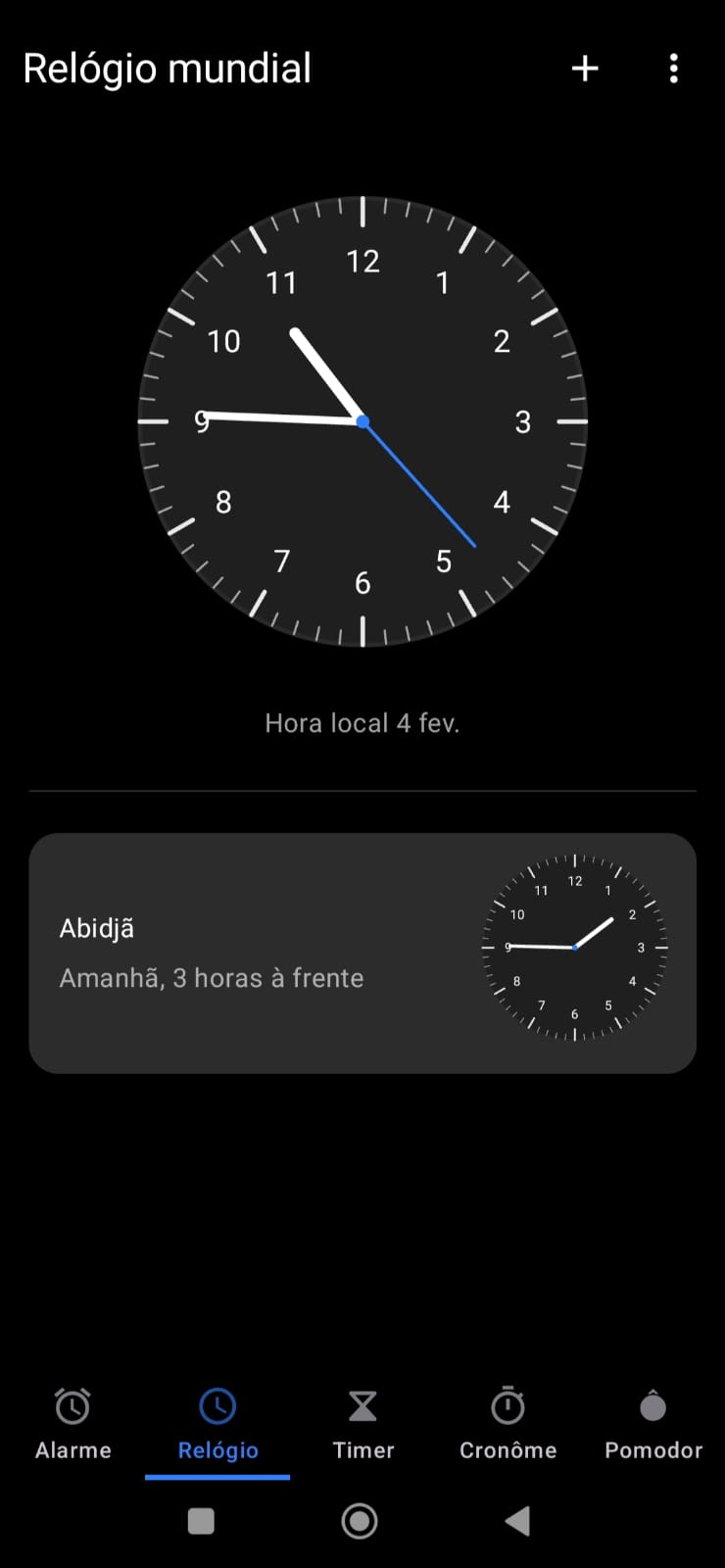The width and height of the screenshot is (725, 1568).
Task: Add a new city with the plus icon
Action: tap(585, 69)
